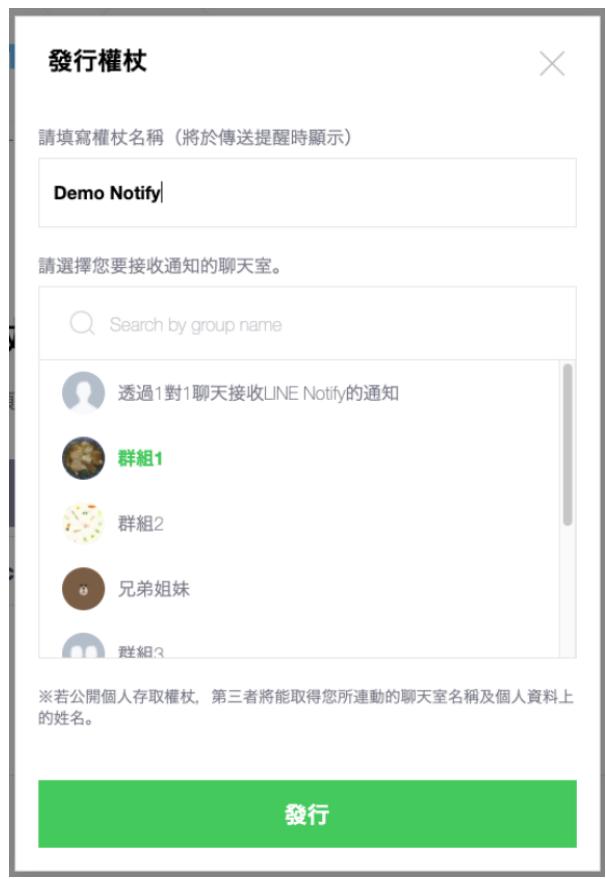Select the 兄弟姐妹 chat room
This screenshot has width=606, height=879.
pyautogui.click(x=299, y=589)
